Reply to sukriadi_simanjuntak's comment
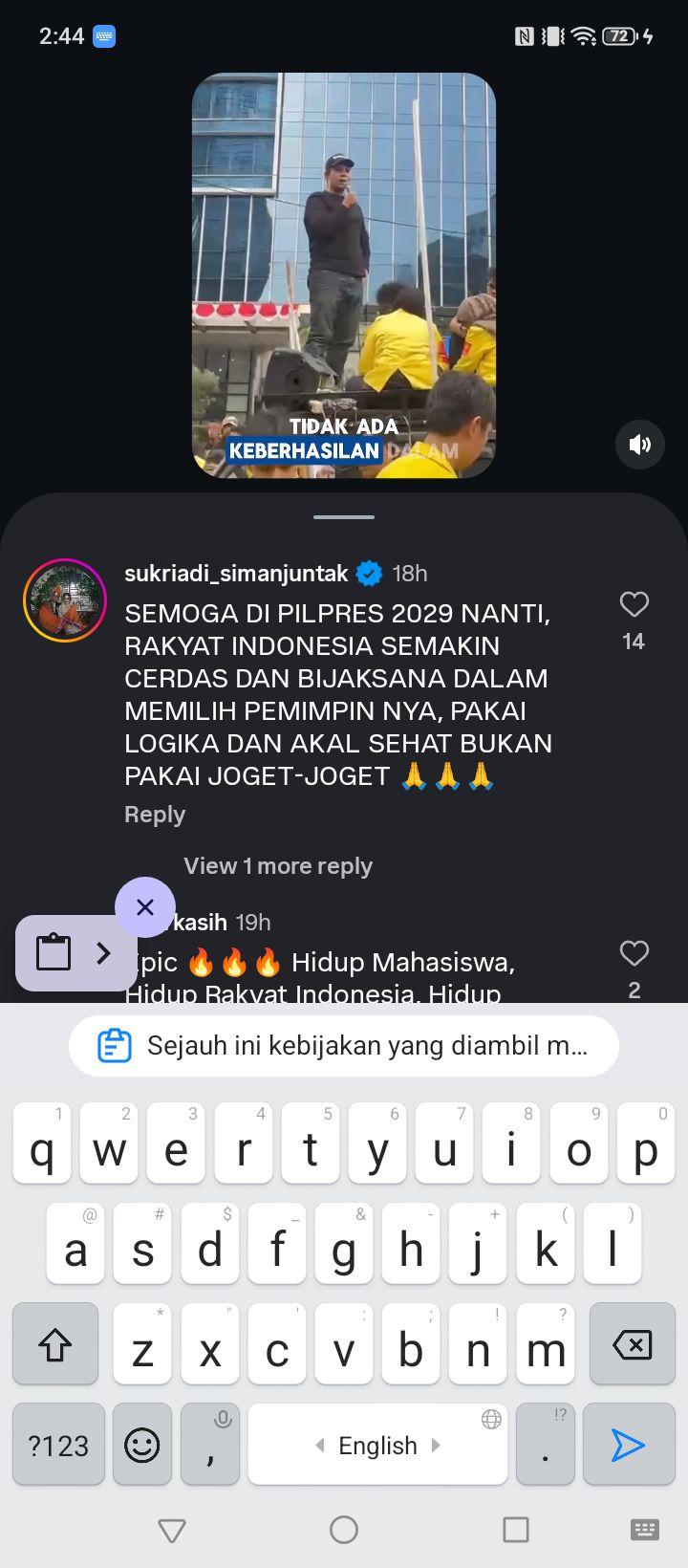Viewport: 688px width, 1568px height. pos(155,815)
